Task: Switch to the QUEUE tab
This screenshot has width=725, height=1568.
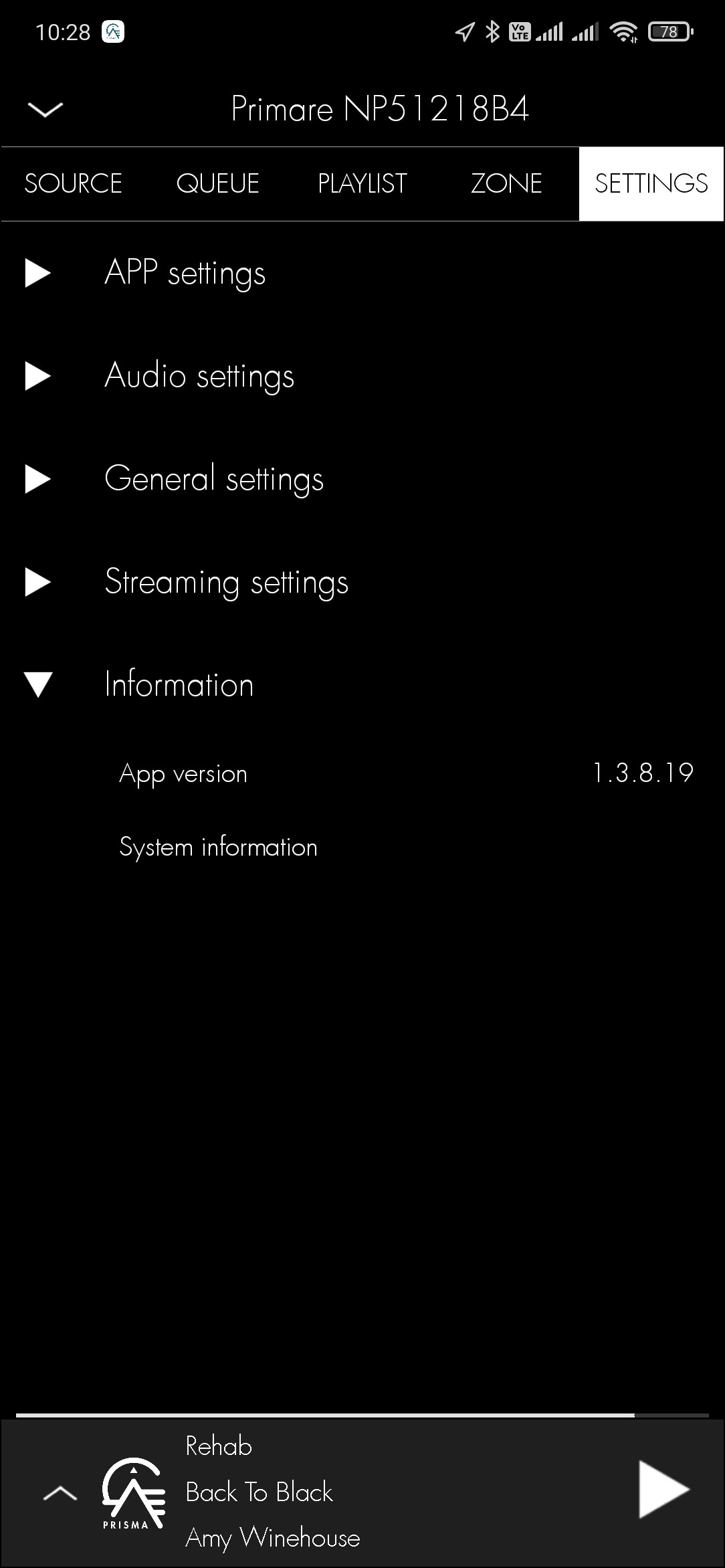Action: (x=217, y=183)
